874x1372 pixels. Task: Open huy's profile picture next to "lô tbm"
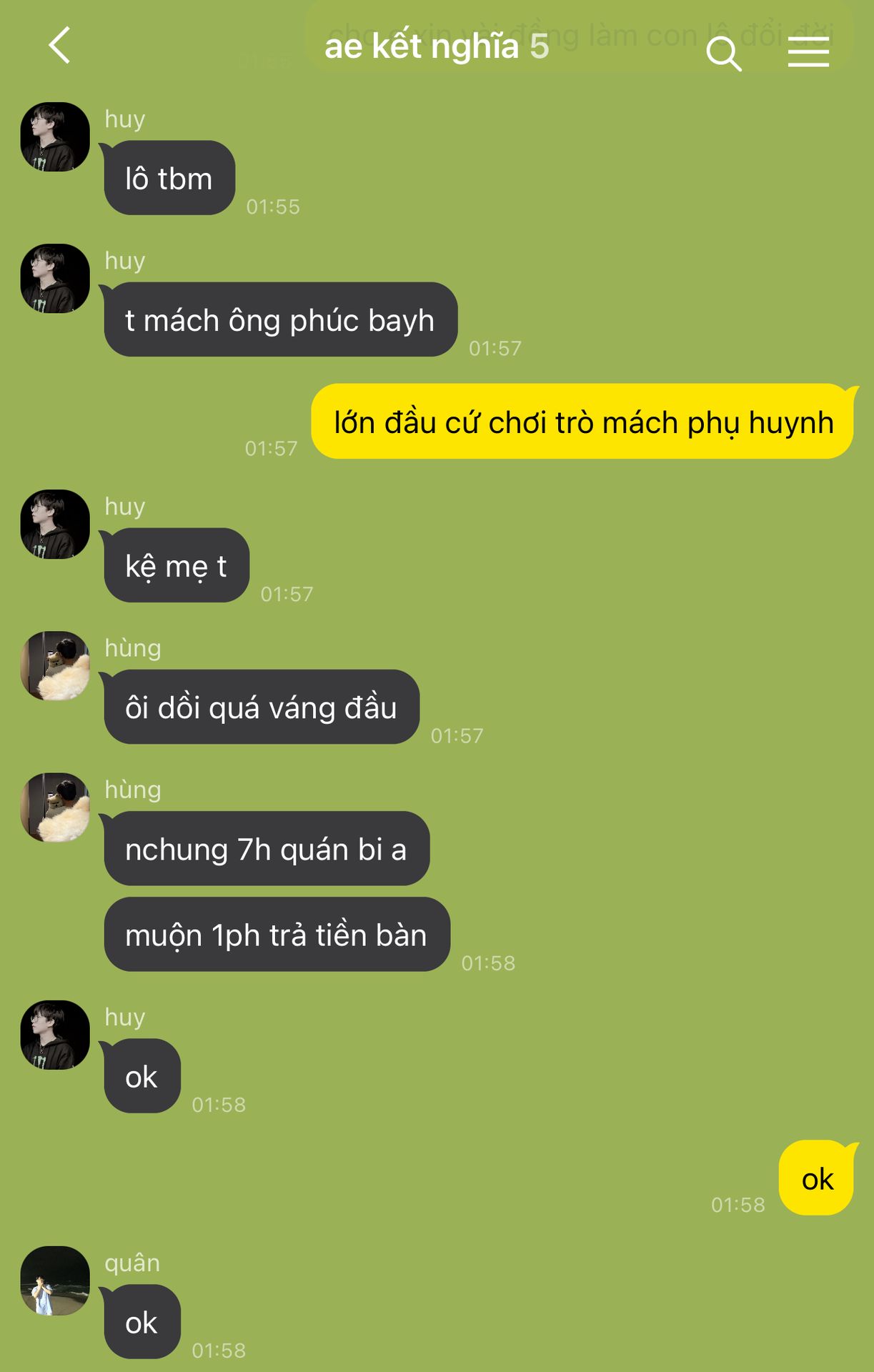[x=55, y=137]
